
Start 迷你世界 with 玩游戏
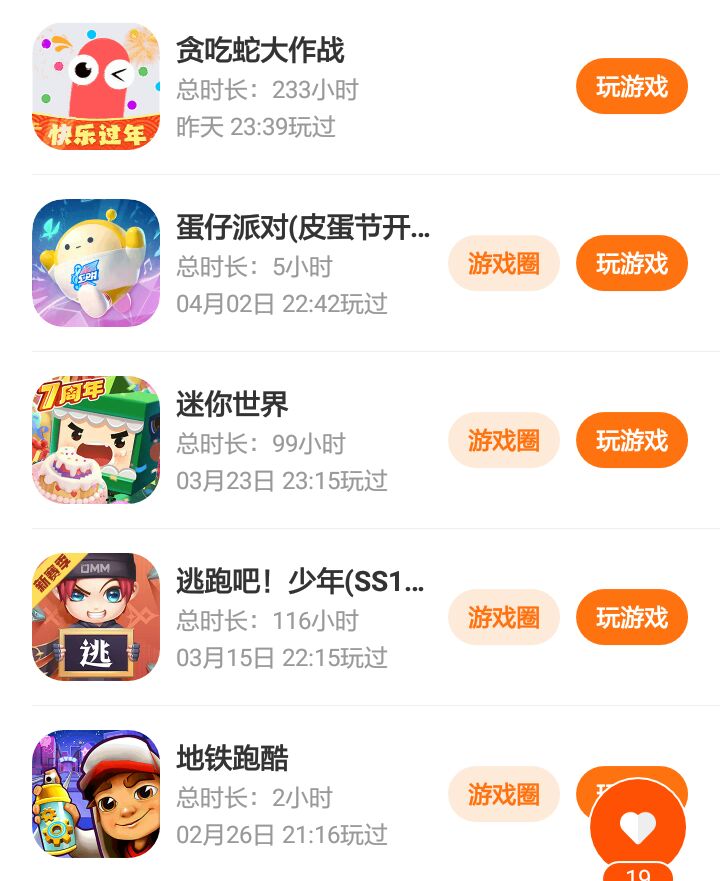(631, 440)
